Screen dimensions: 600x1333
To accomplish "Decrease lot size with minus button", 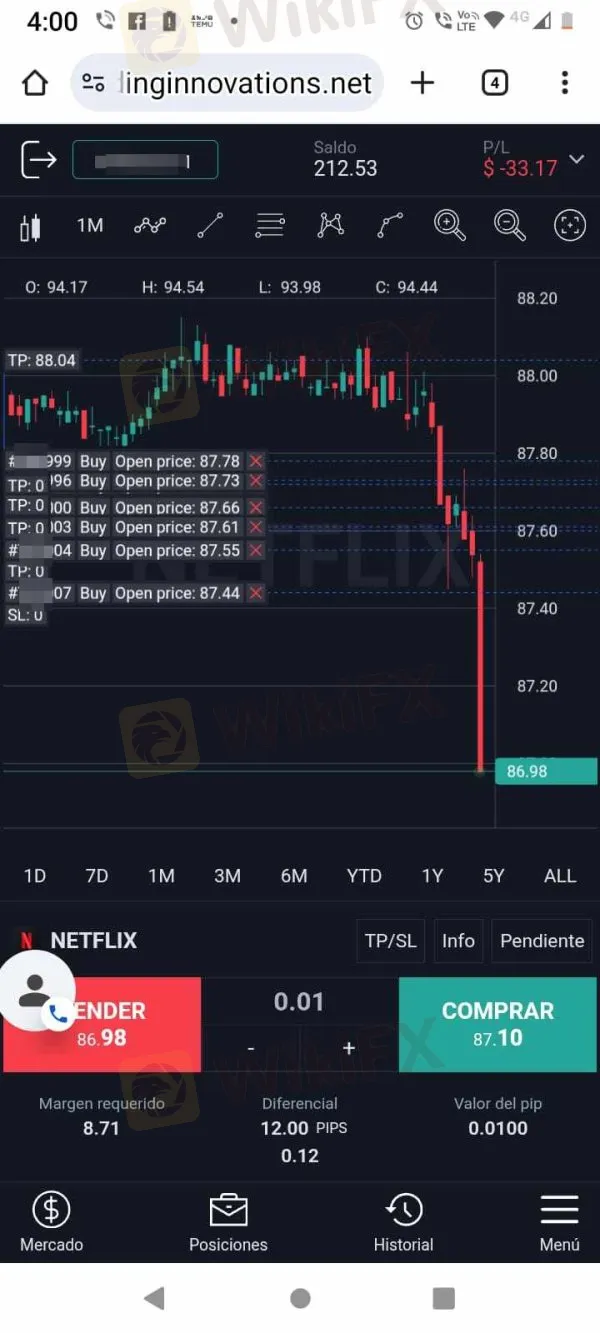I will tap(251, 1048).
